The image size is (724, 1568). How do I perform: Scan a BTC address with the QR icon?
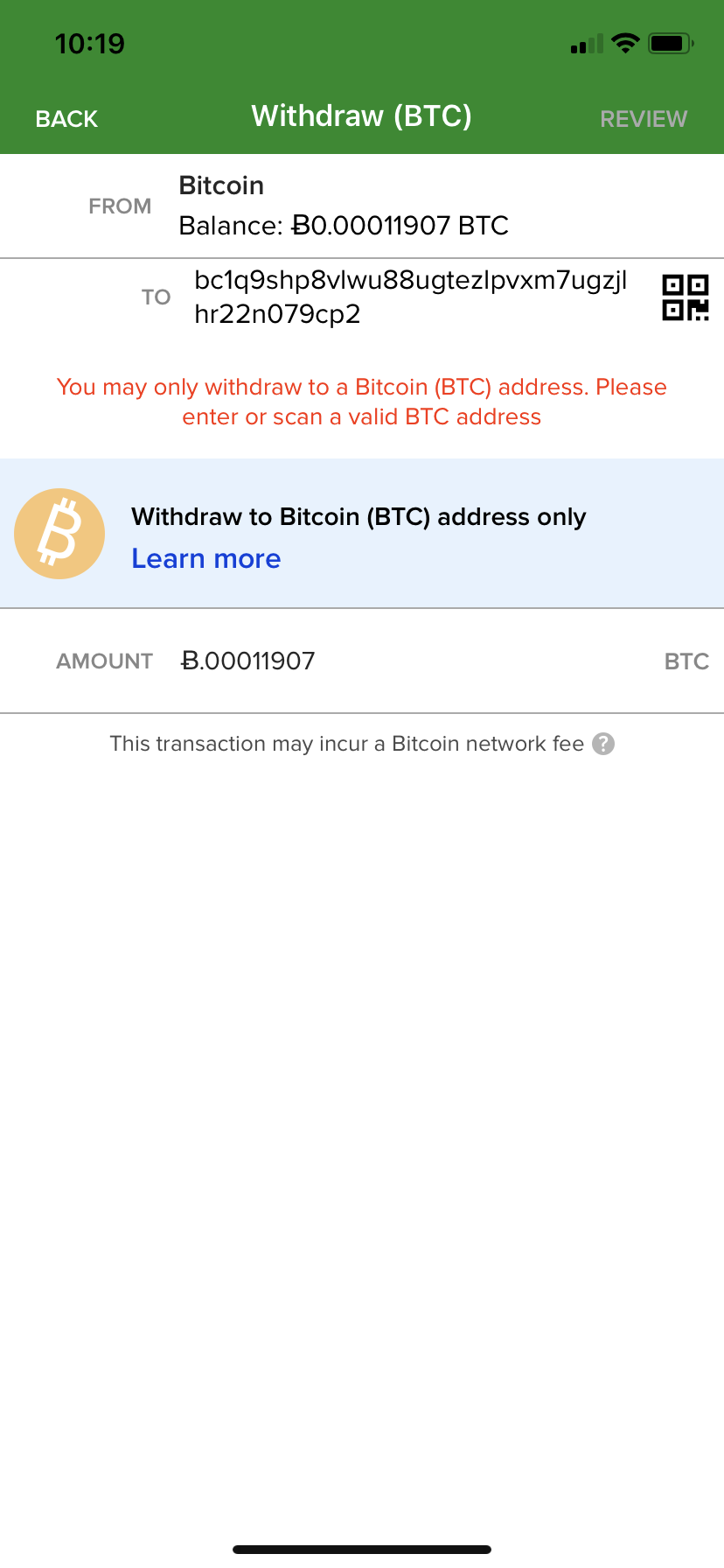(x=686, y=297)
